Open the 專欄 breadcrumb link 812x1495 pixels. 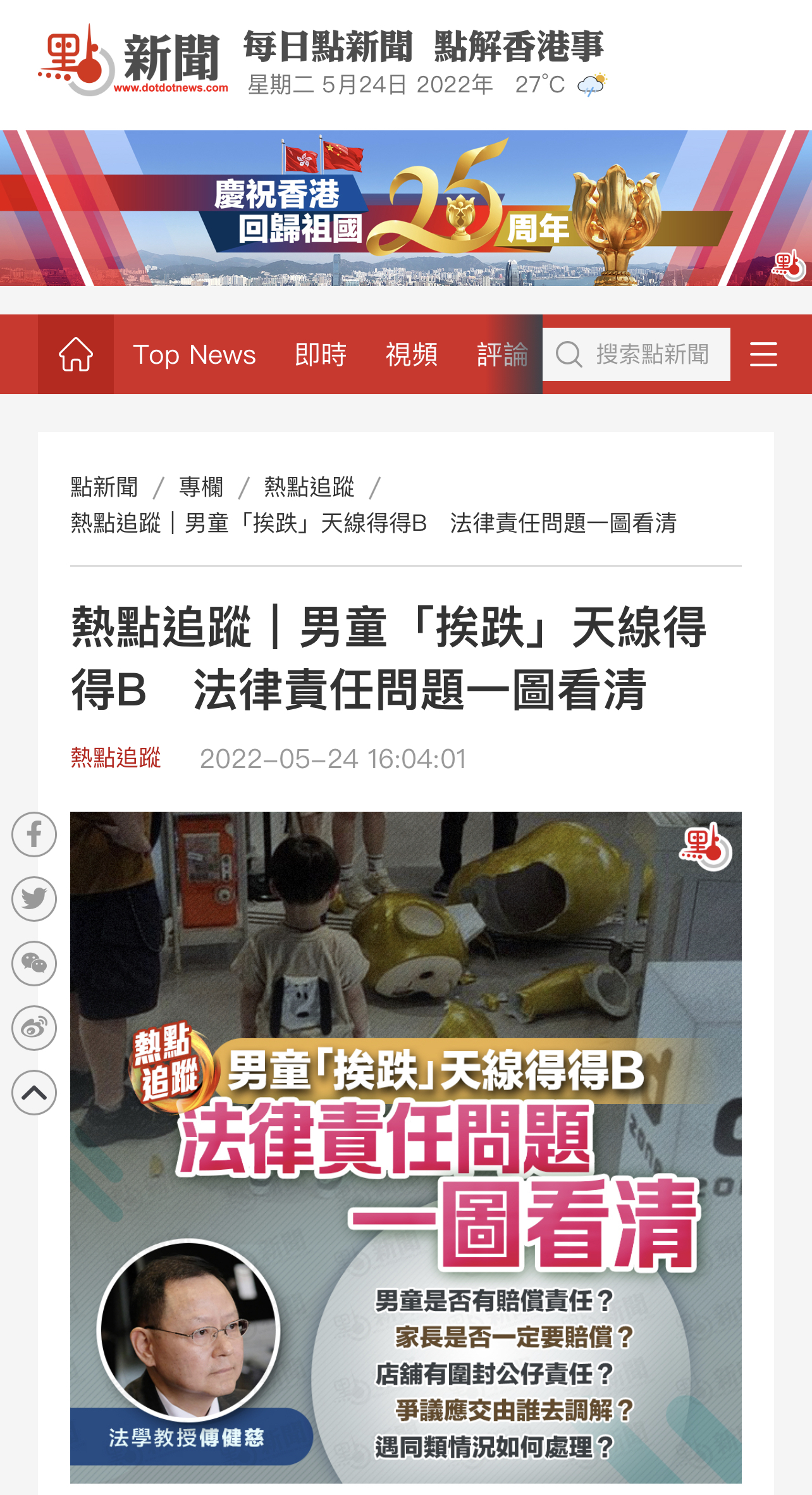(201, 487)
